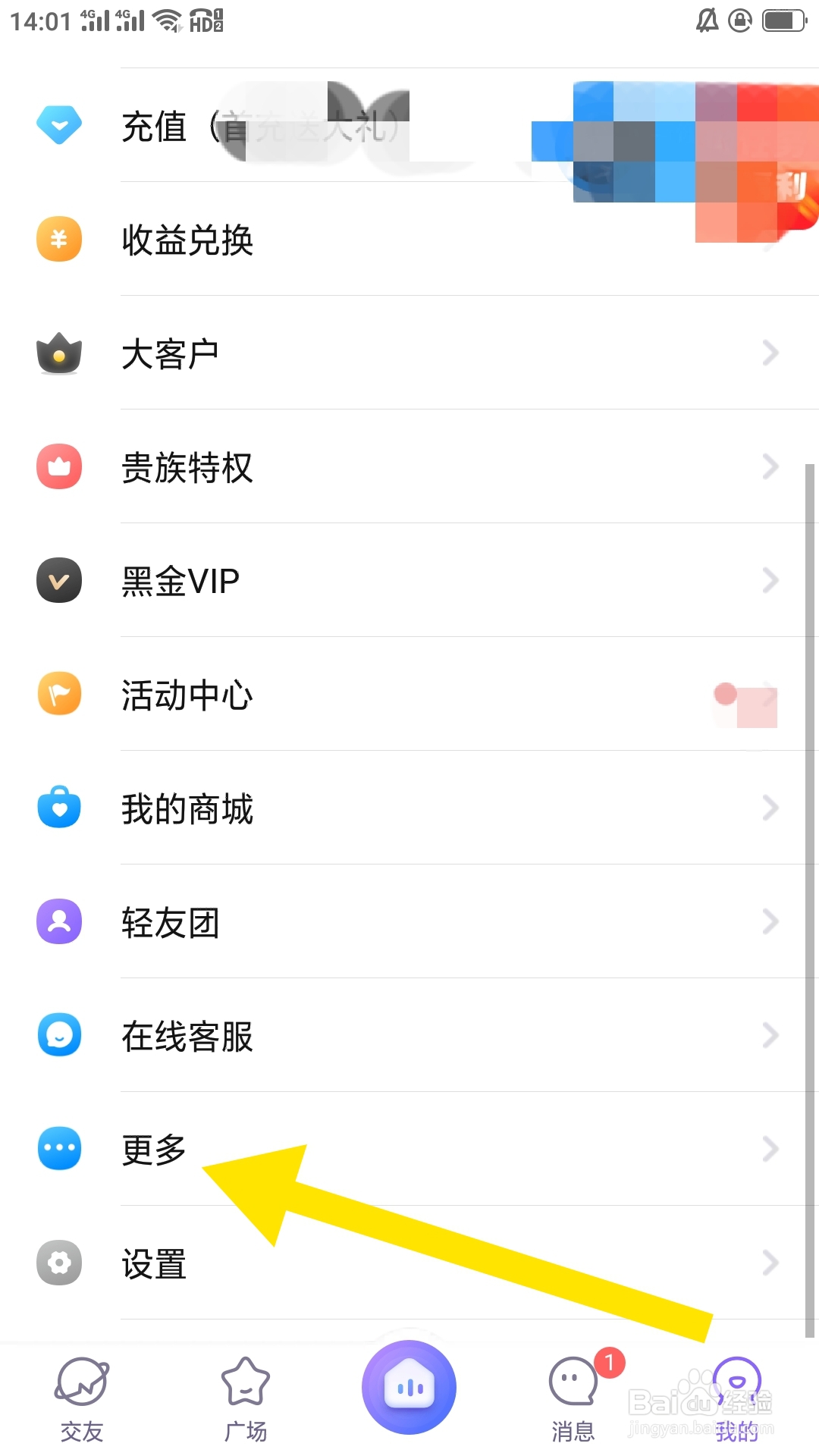Open 设置 settings
819x1456 pixels.
pyautogui.click(x=409, y=1263)
